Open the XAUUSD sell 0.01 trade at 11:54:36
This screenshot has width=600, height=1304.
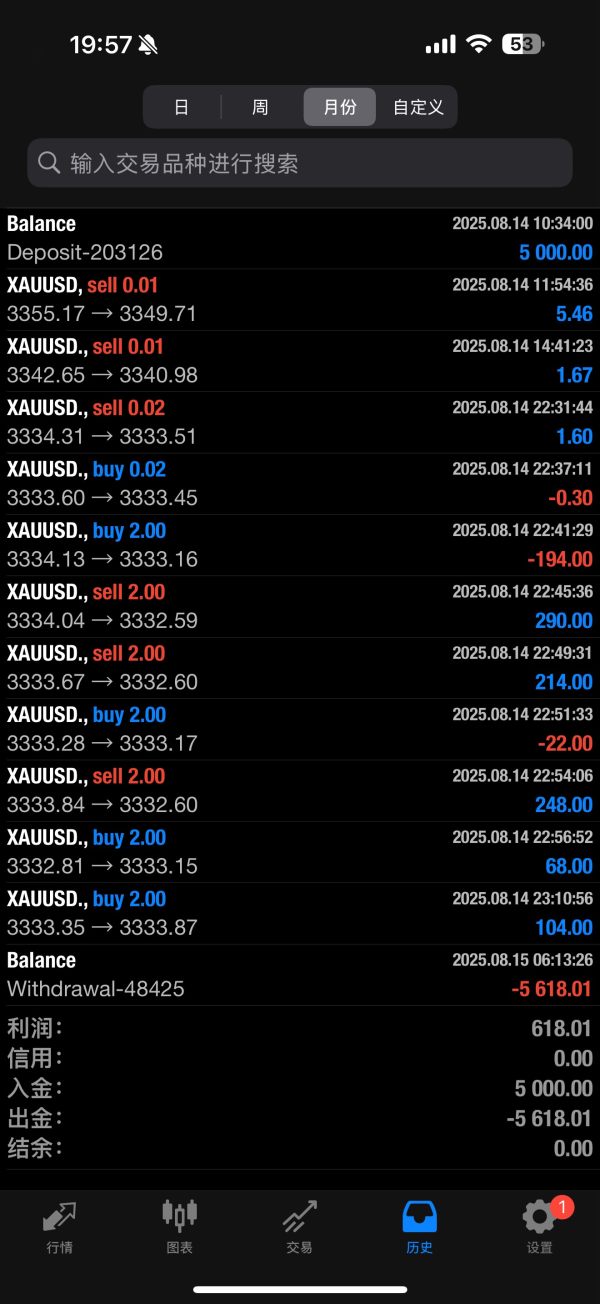click(300, 299)
